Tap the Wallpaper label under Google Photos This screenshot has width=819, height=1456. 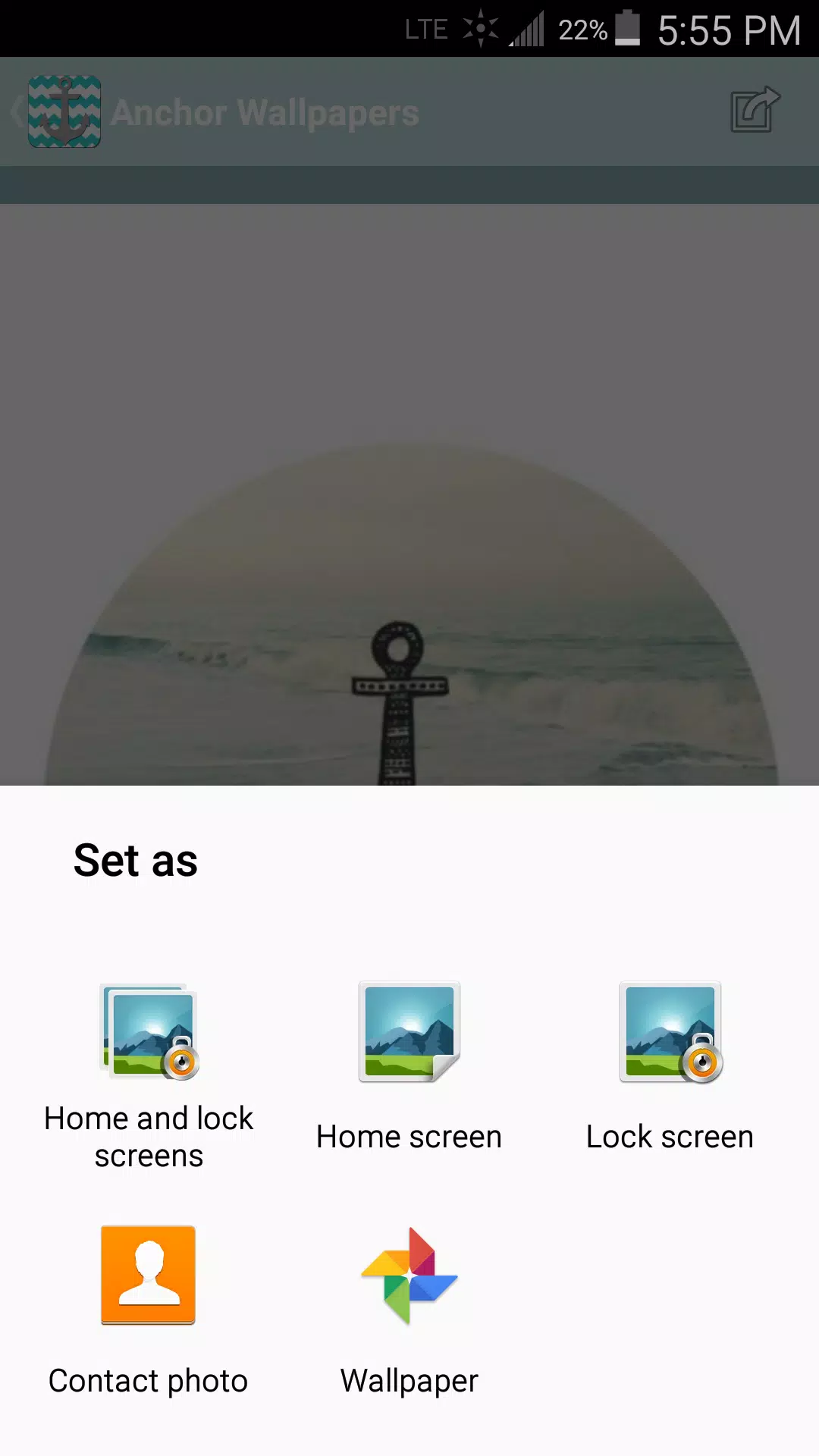click(x=409, y=1380)
